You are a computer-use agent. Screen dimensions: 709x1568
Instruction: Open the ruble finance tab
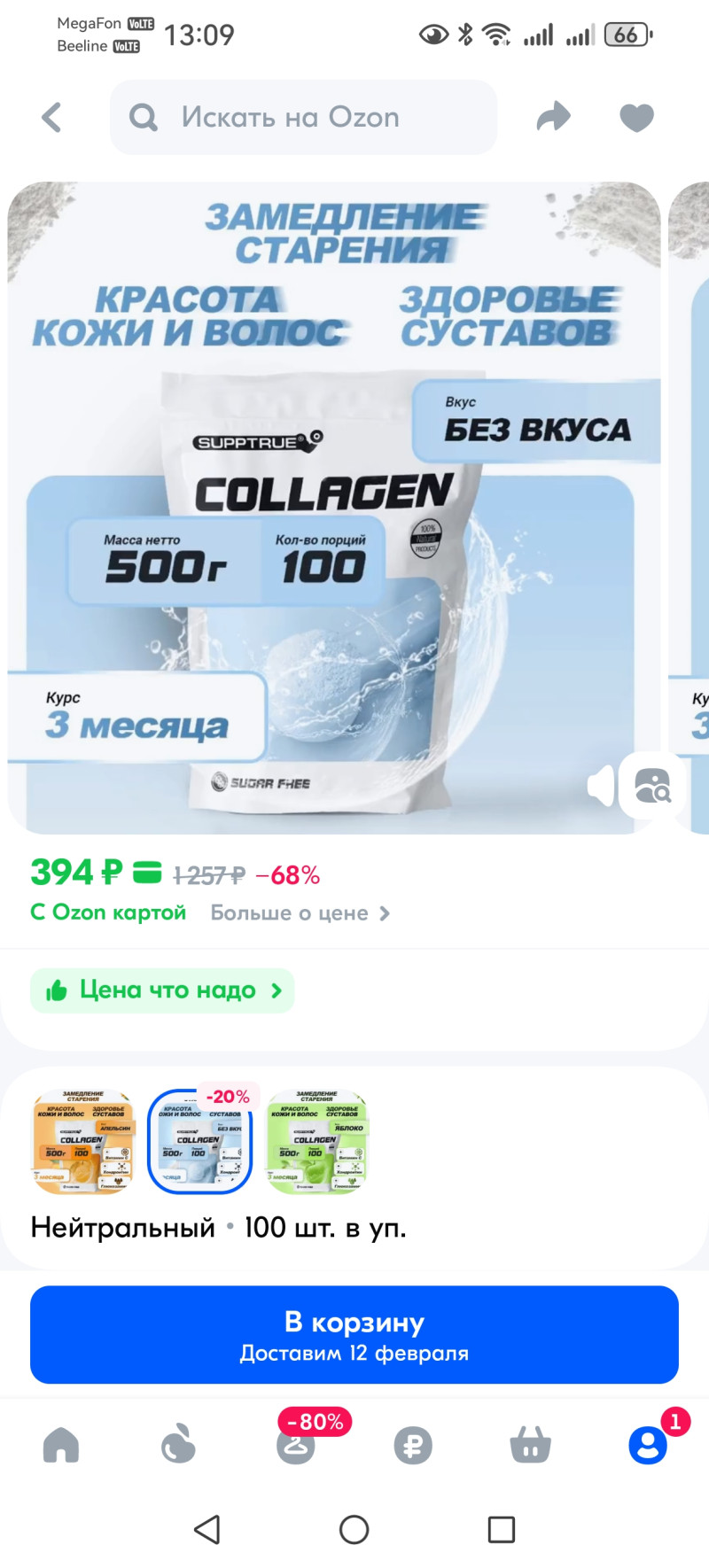click(x=413, y=1445)
